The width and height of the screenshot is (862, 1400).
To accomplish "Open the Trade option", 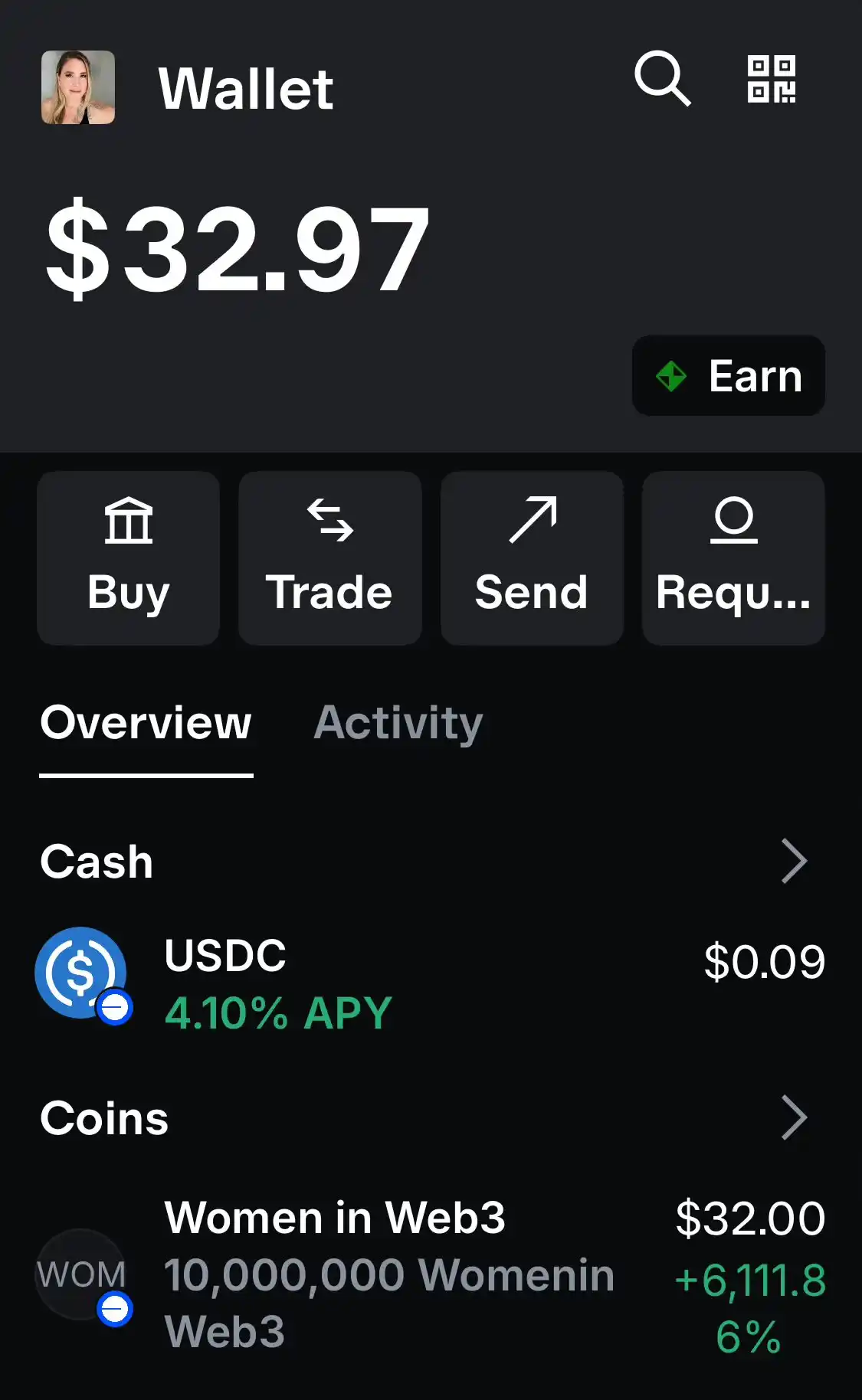I will point(329,558).
